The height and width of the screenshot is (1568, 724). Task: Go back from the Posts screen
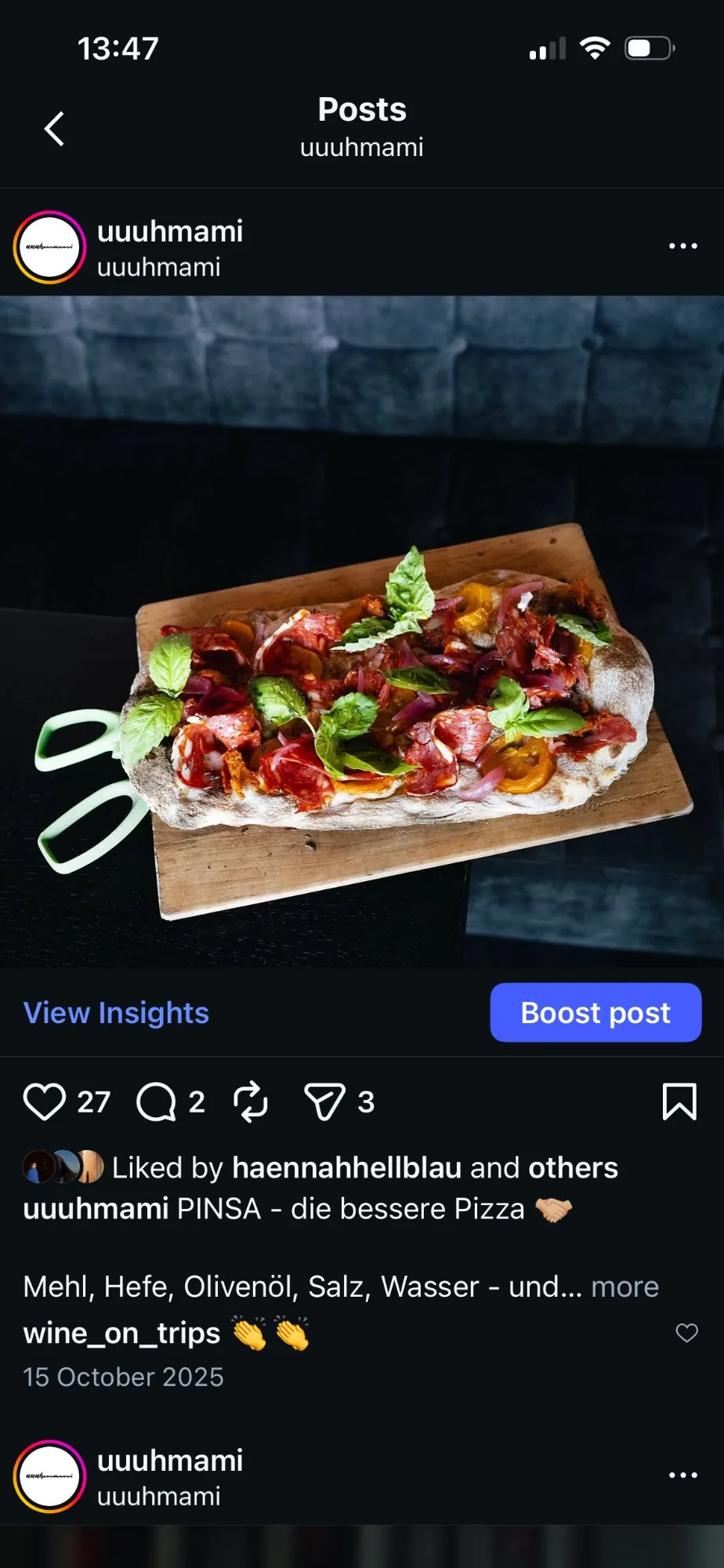54,129
